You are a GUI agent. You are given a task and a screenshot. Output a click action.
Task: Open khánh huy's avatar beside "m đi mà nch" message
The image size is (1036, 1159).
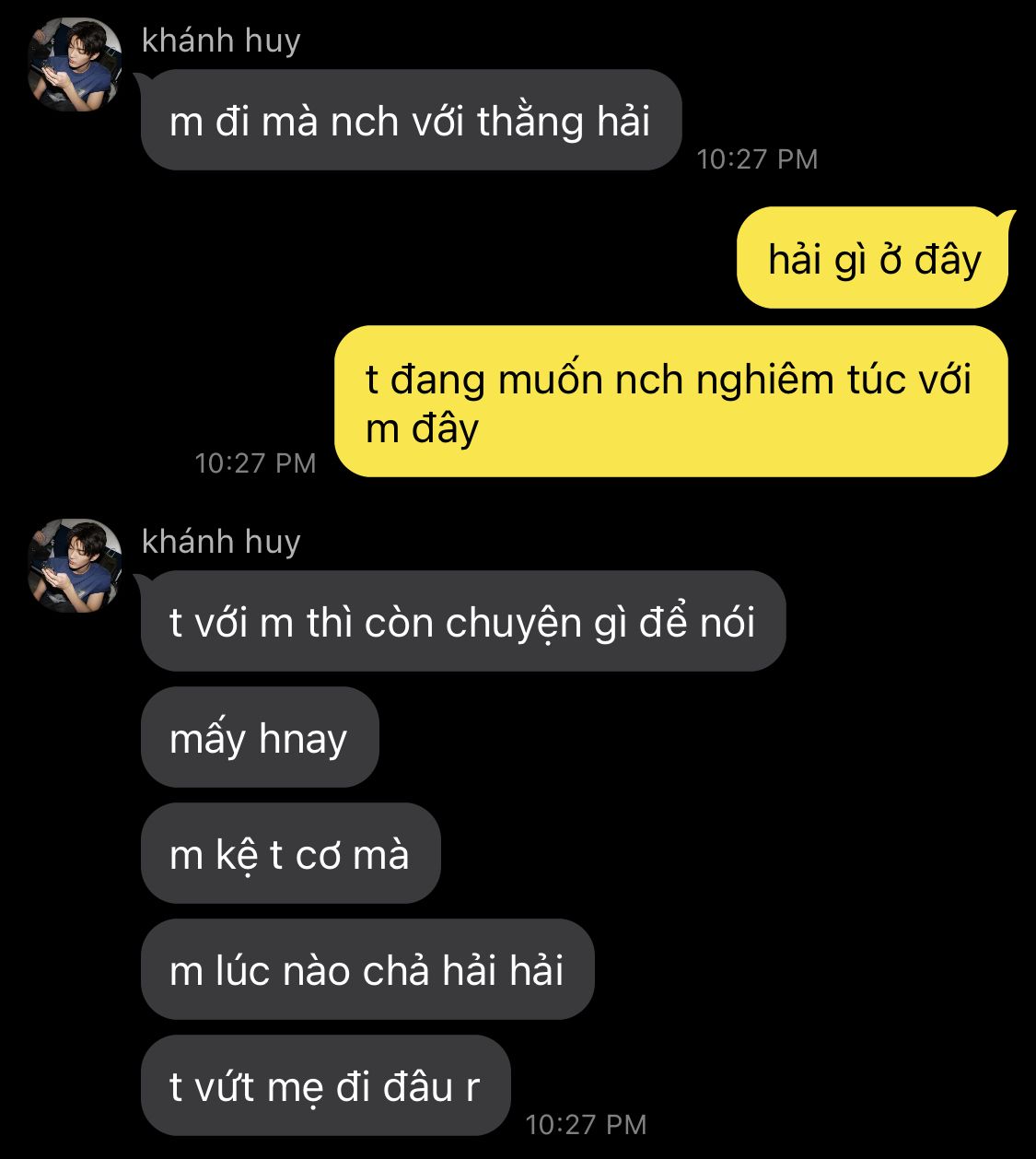(75, 64)
